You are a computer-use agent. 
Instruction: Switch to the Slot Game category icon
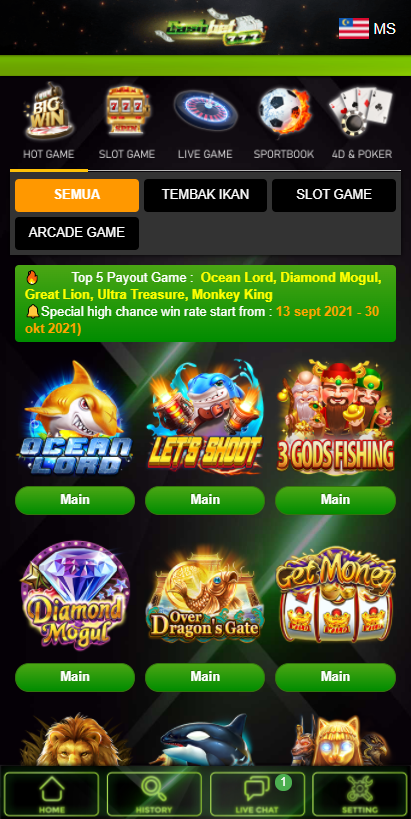[127, 122]
